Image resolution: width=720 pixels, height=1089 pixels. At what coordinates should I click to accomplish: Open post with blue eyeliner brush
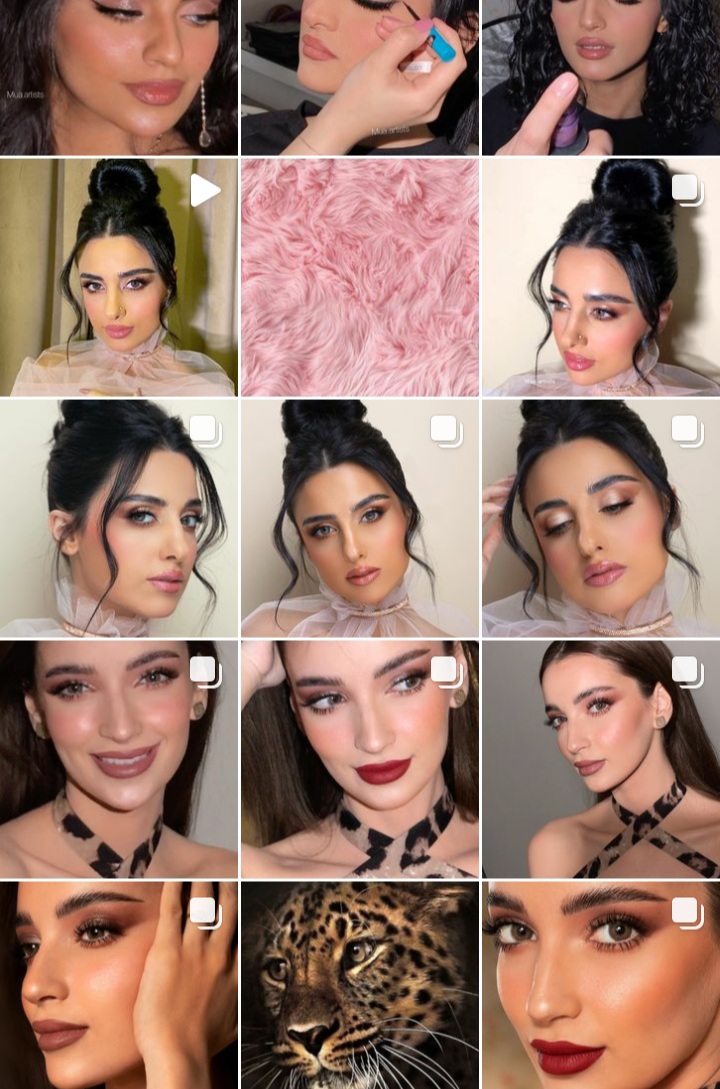[360, 77]
